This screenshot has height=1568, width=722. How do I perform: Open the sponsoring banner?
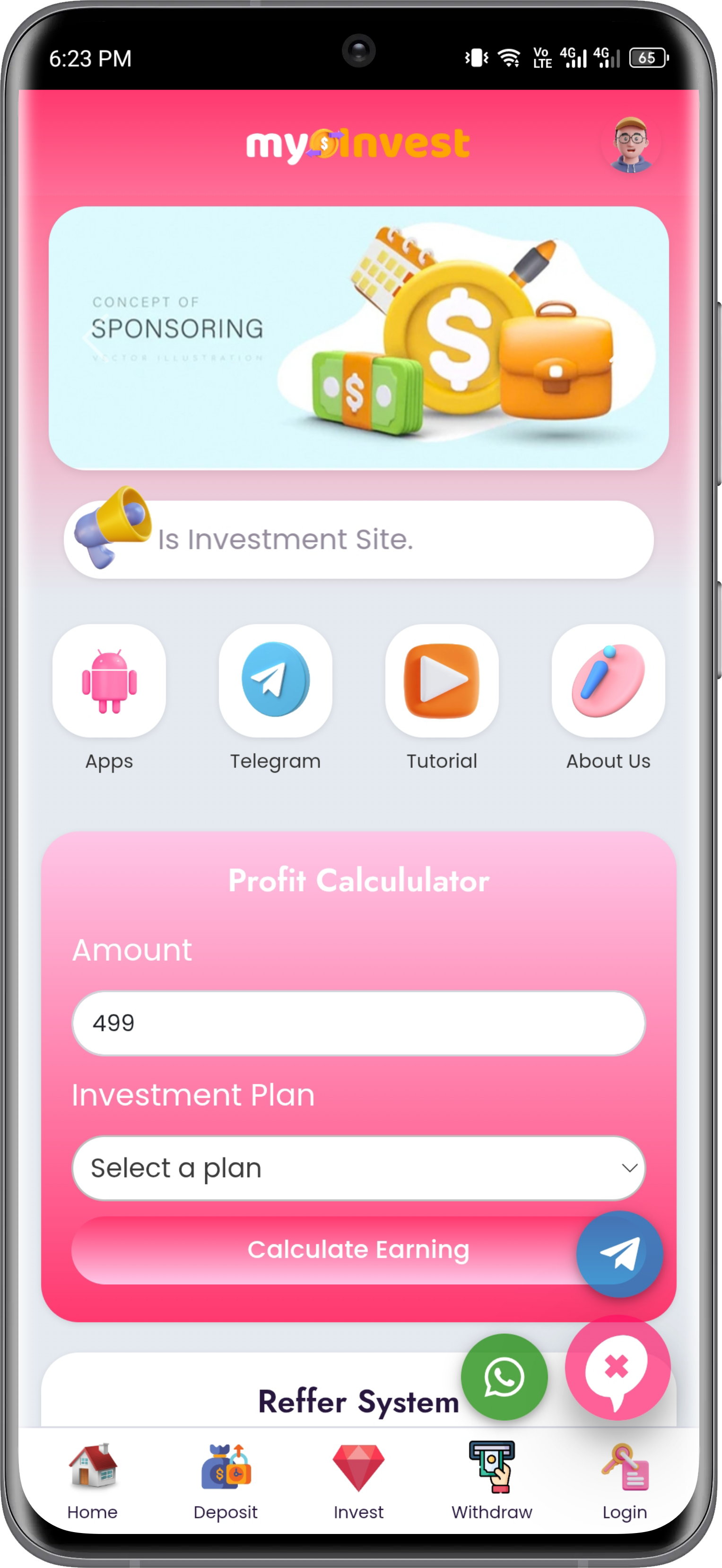click(x=358, y=338)
